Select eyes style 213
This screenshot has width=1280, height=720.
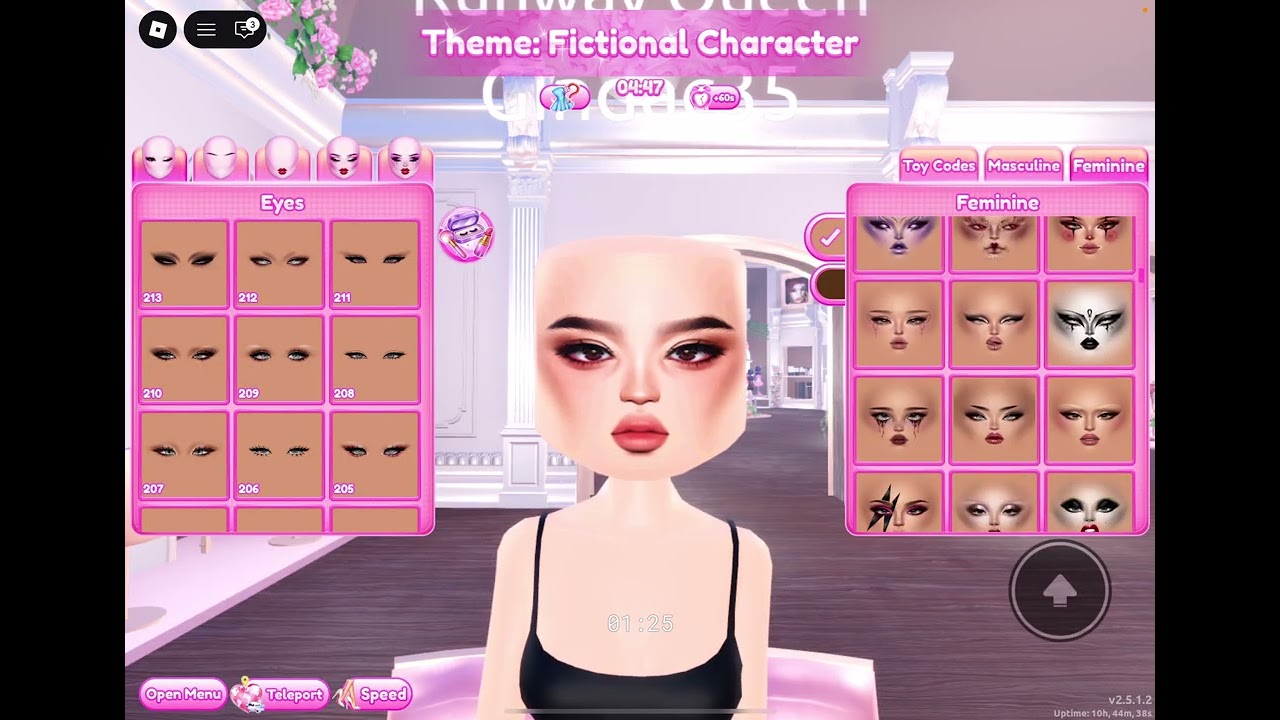pyautogui.click(x=184, y=263)
